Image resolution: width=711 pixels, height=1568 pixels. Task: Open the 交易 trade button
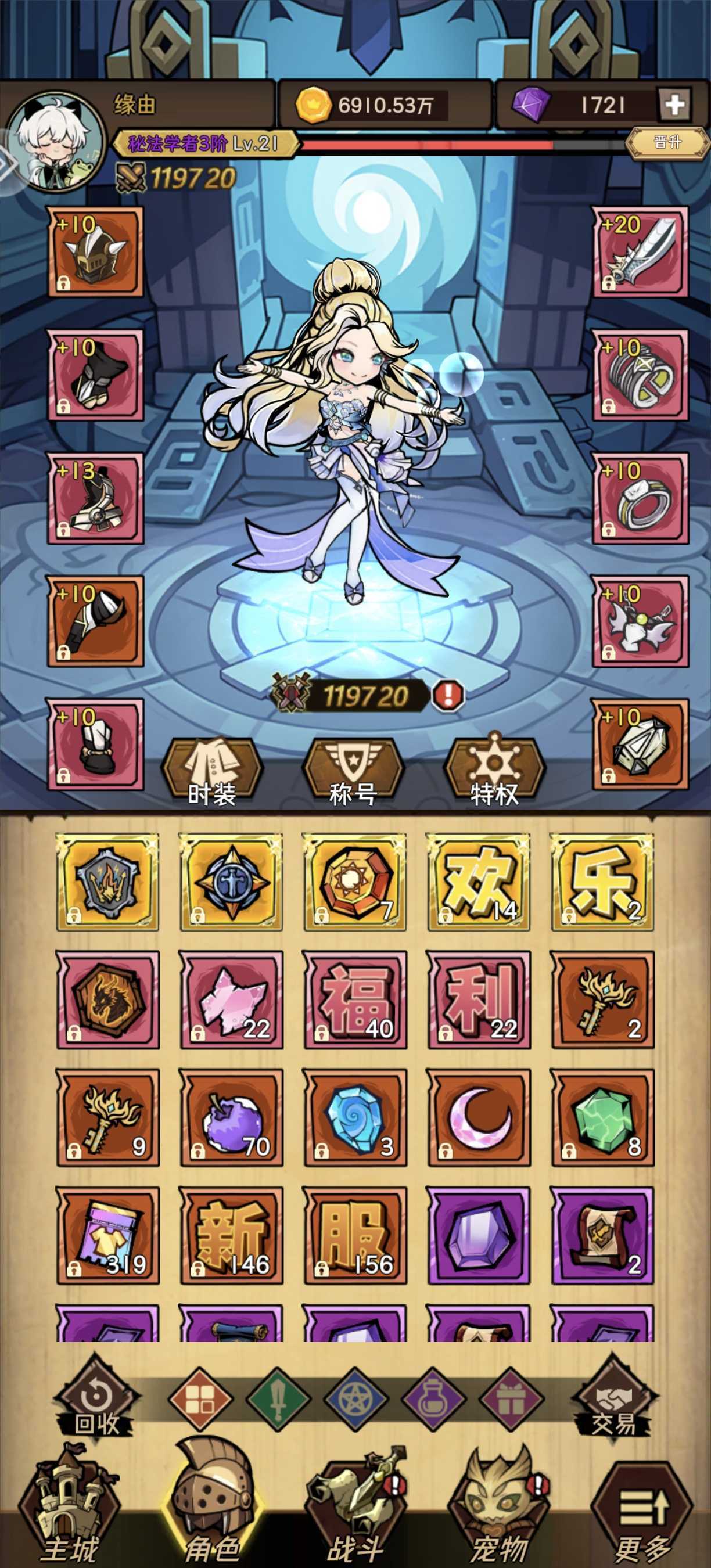pos(613,1400)
